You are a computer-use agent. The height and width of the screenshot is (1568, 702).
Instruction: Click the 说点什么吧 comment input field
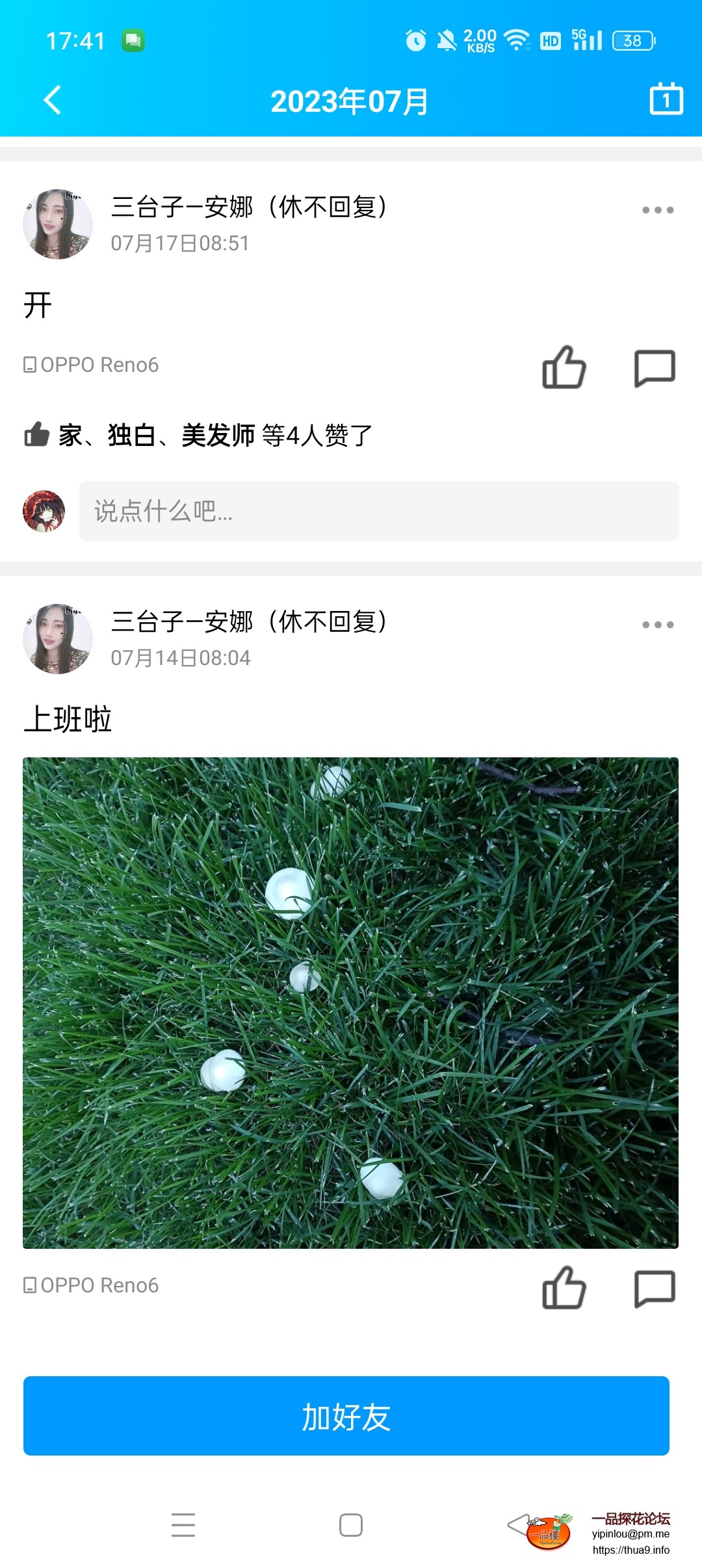coord(377,513)
